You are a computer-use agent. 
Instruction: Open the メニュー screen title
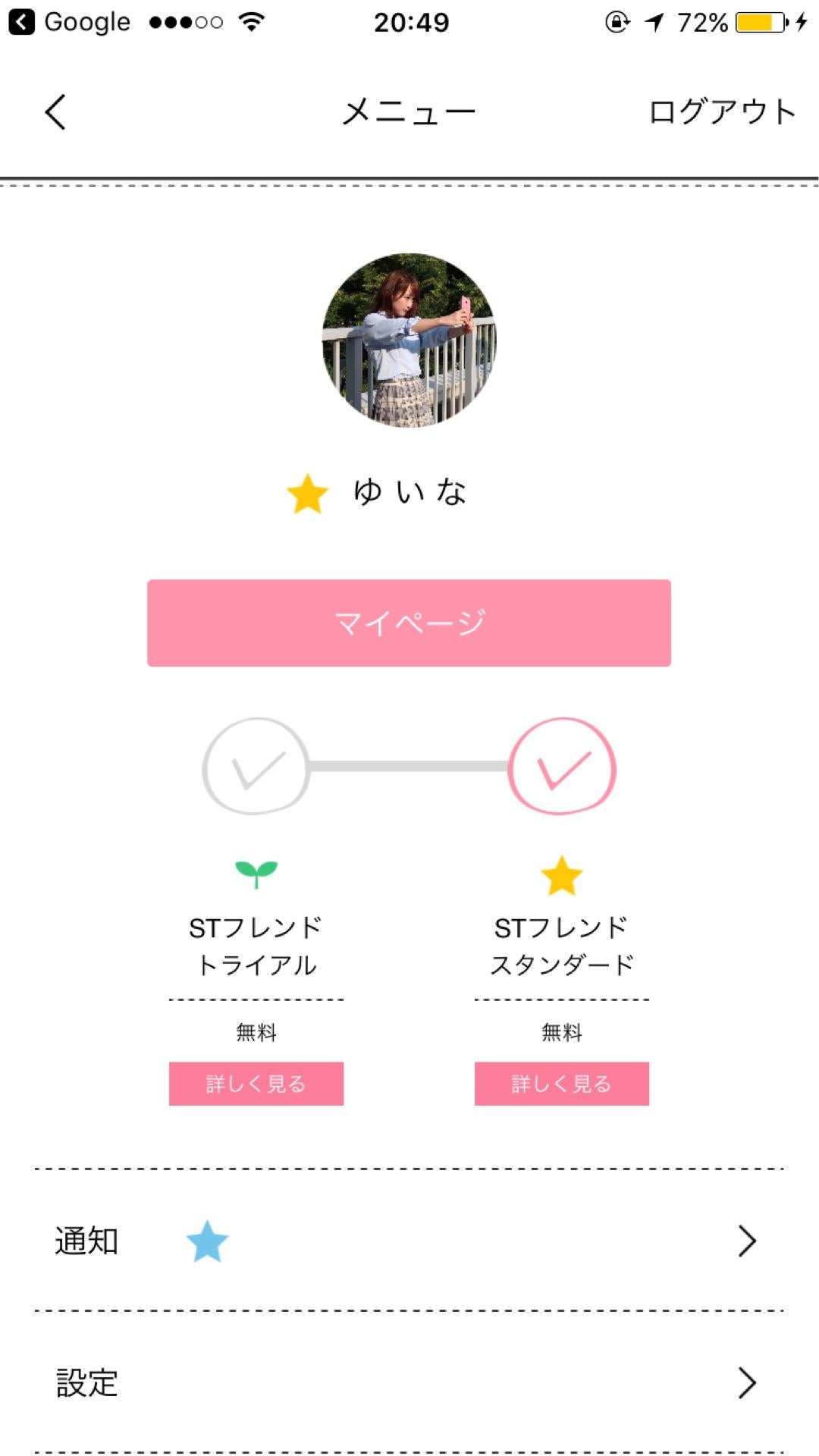click(x=409, y=108)
